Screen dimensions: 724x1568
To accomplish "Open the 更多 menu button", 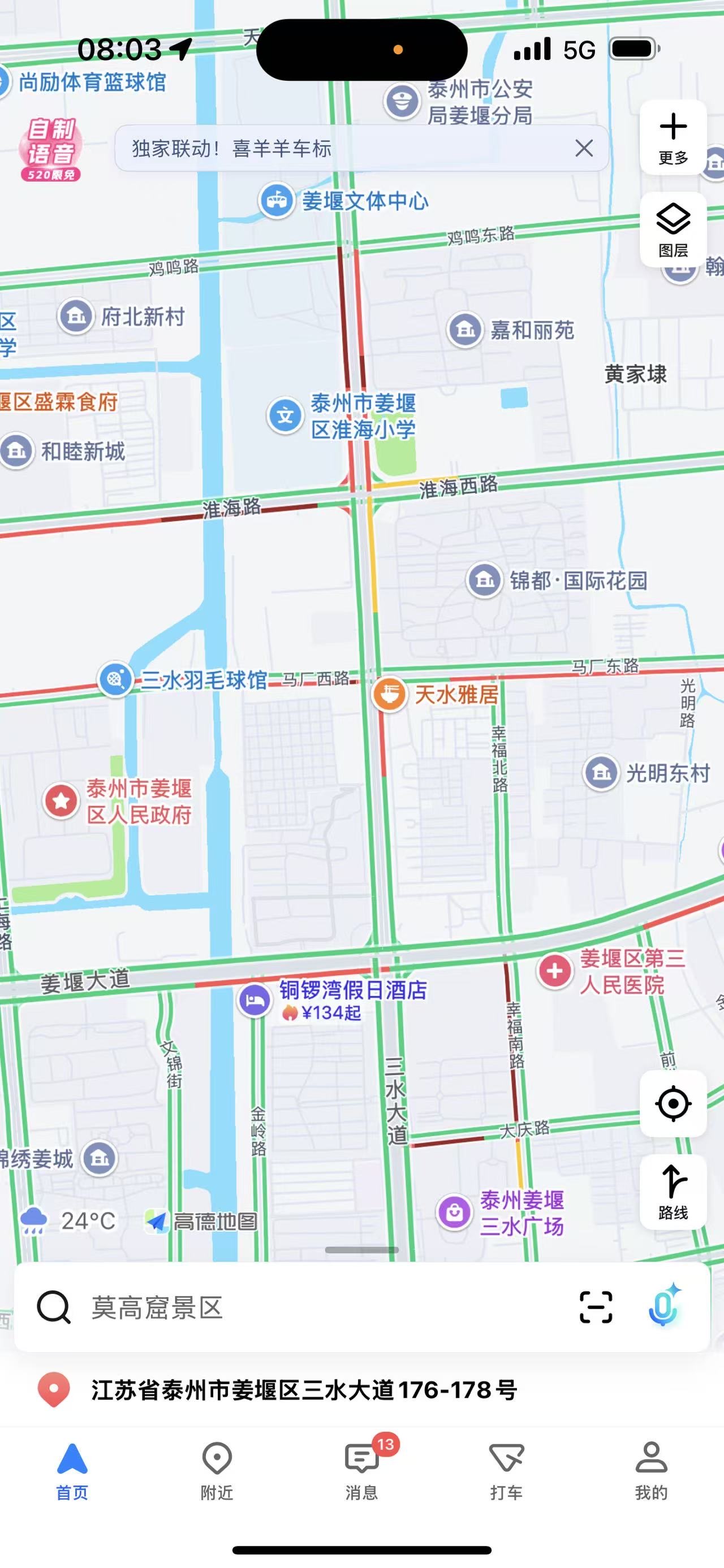I will point(673,137).
